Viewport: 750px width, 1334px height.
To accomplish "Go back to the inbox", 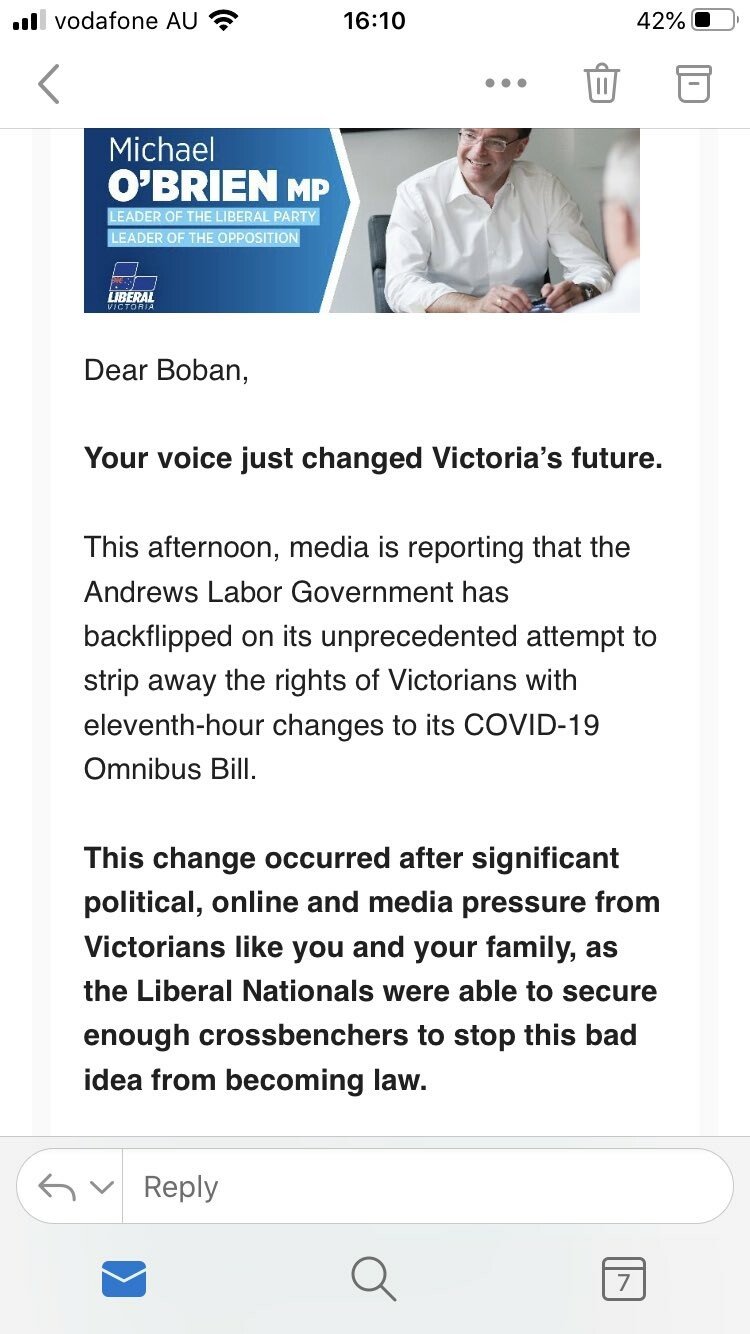I will click(48, 84).
